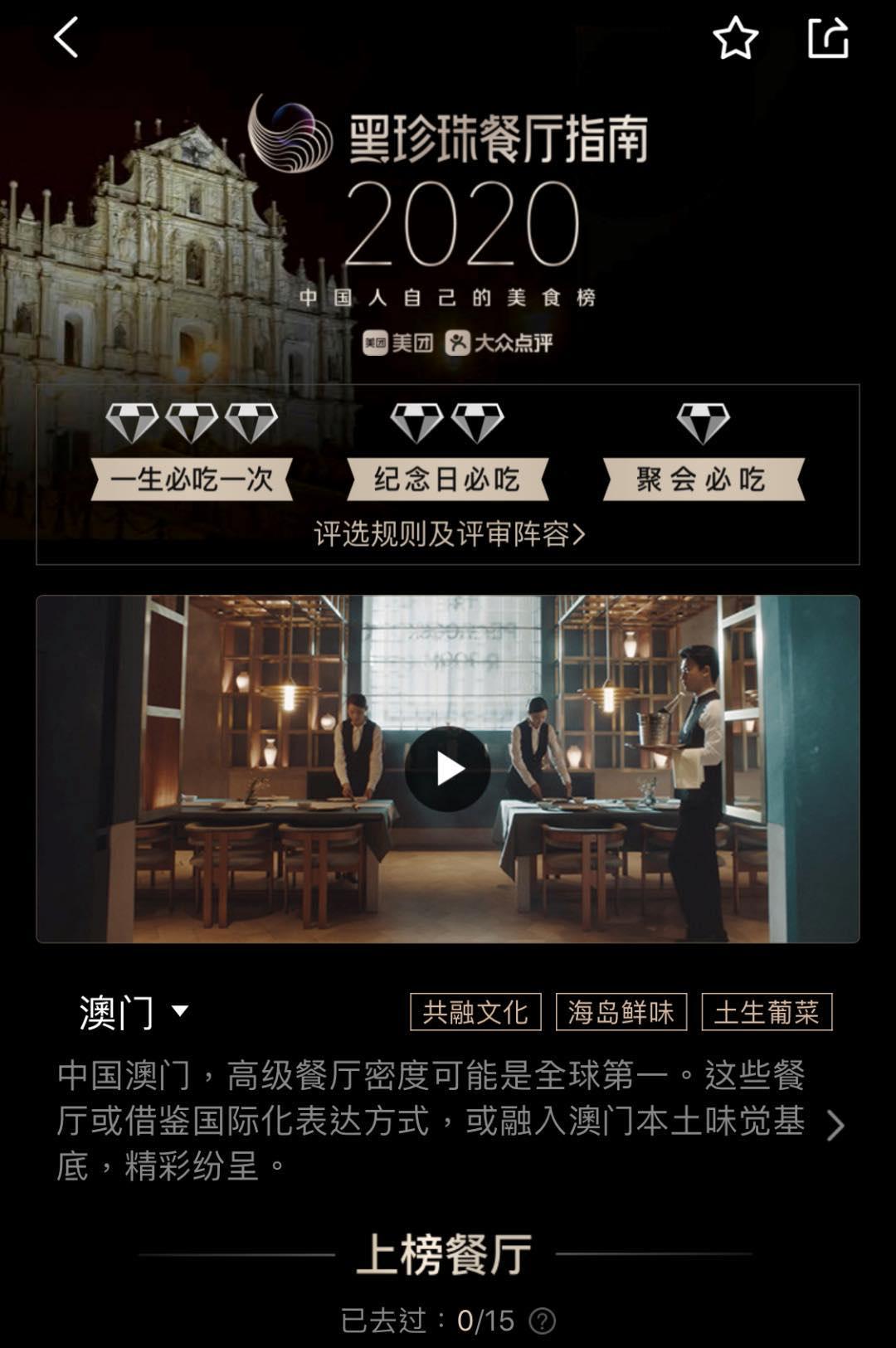Viewport: 896px width, 1348px height.
Task: Tap the star to favorite this guide
Action: point(737,38)
